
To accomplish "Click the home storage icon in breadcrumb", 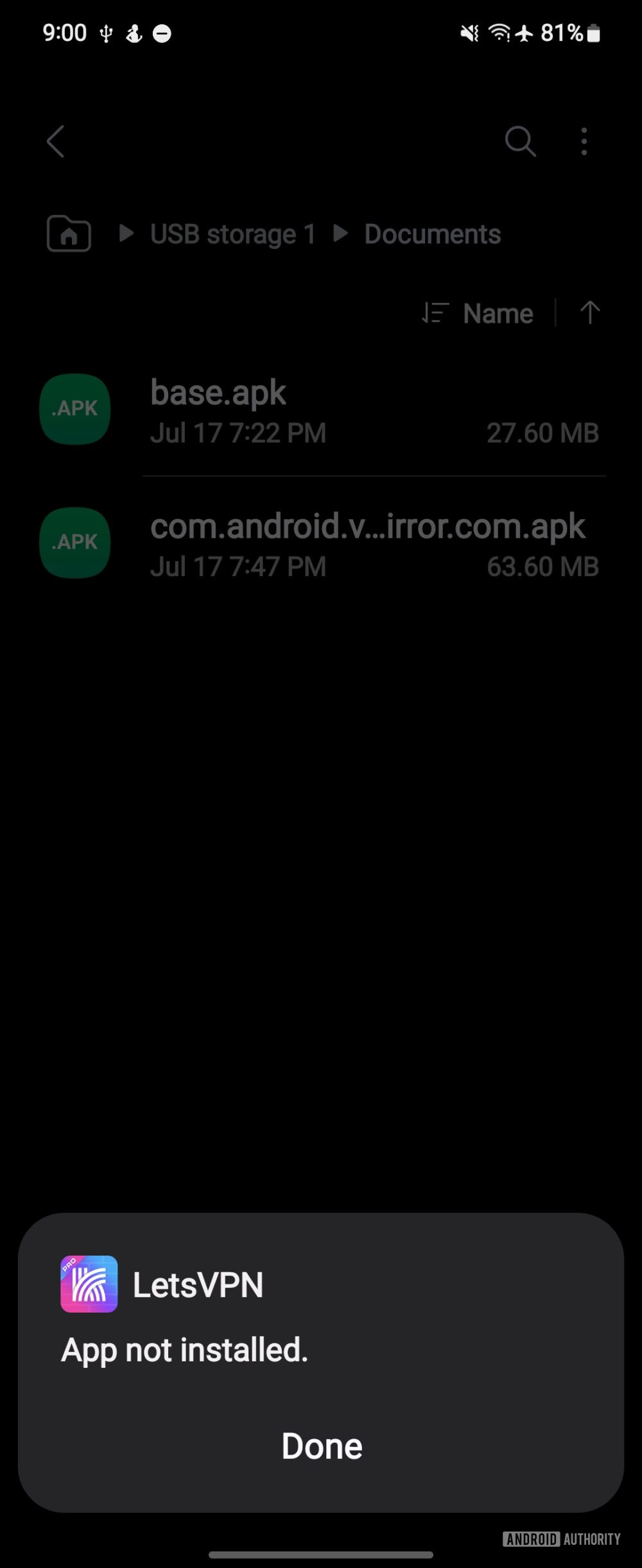I will 68,234.
